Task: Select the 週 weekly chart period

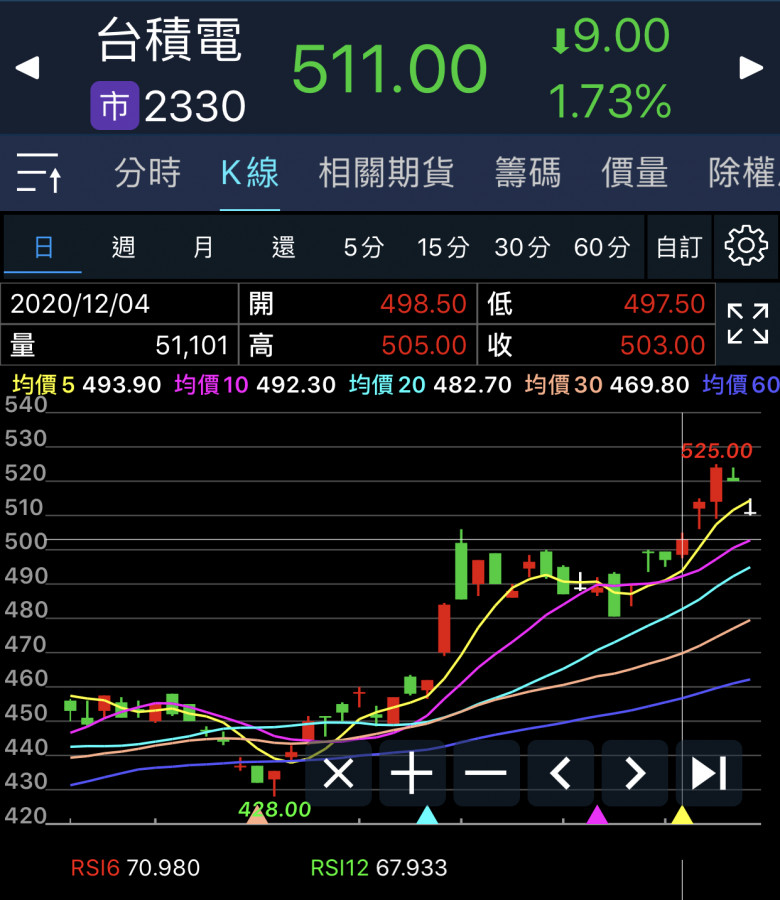Action: point(123,247)
